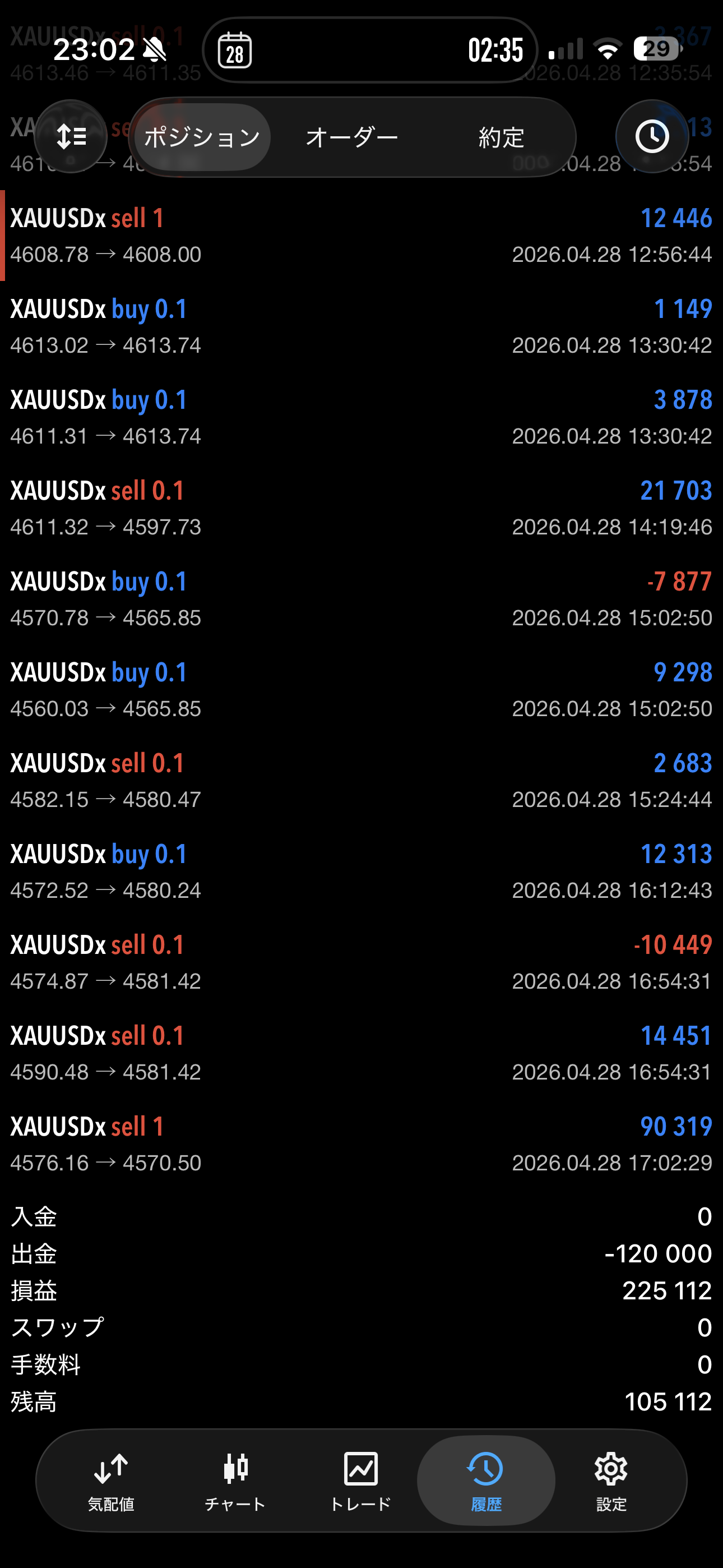Show details of the -7 877 buy trade
Image resolution: width=723 pixels, height=1568 pixels.
point(361,599)
